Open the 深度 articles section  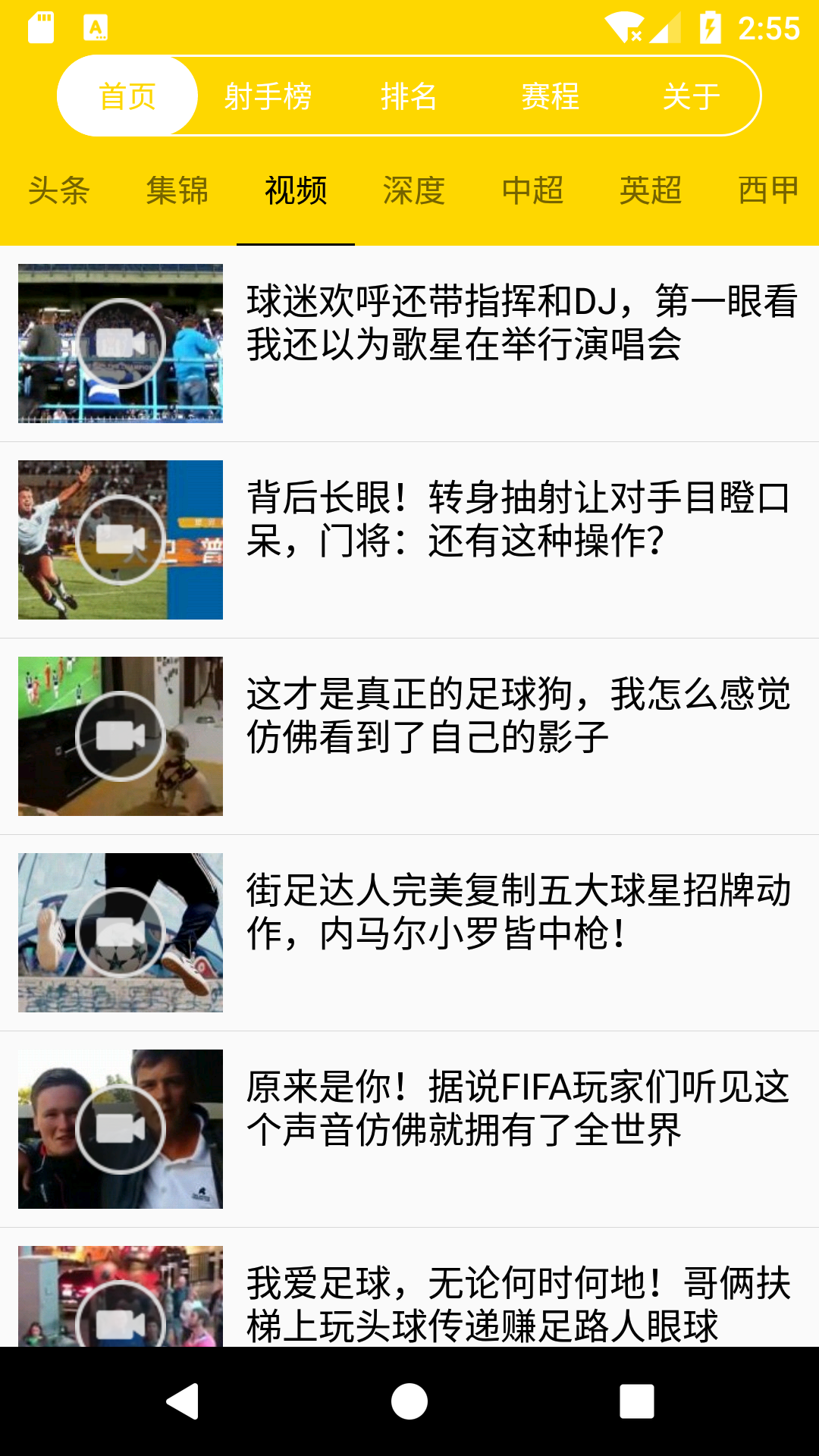(x=414, y=192)
